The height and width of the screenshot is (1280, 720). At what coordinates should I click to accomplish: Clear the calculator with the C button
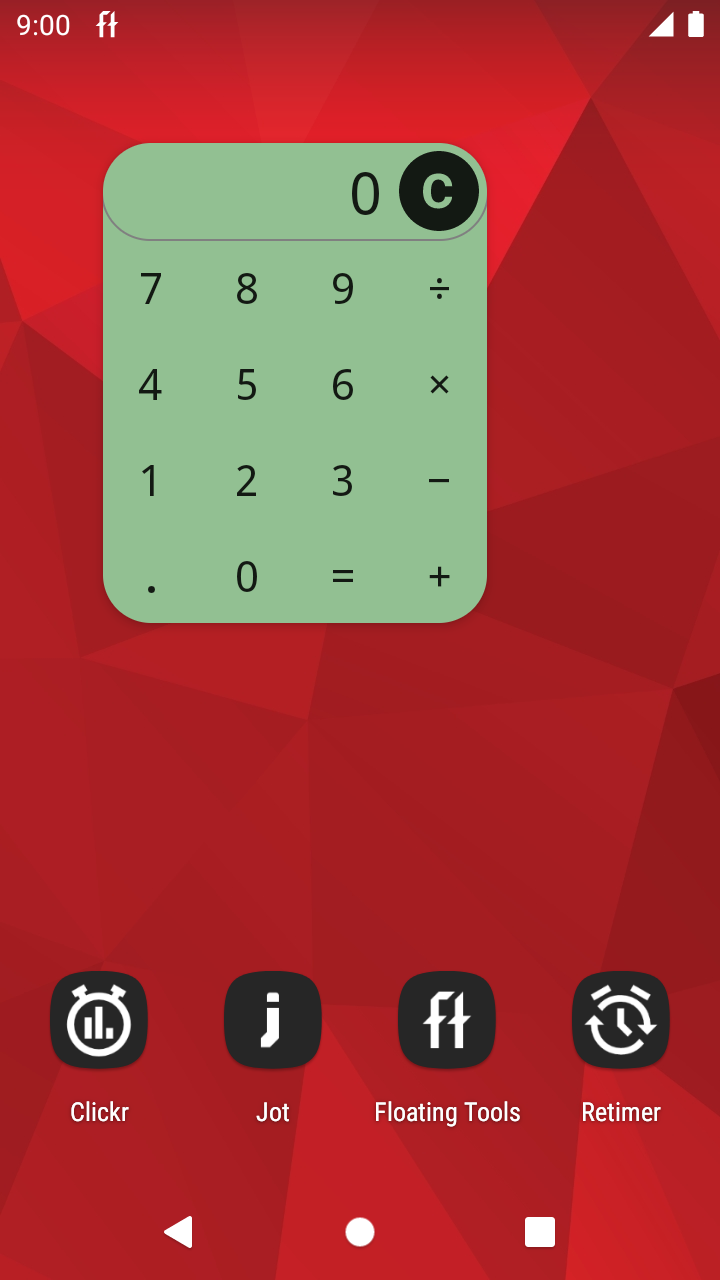click(x=439, y=191)
